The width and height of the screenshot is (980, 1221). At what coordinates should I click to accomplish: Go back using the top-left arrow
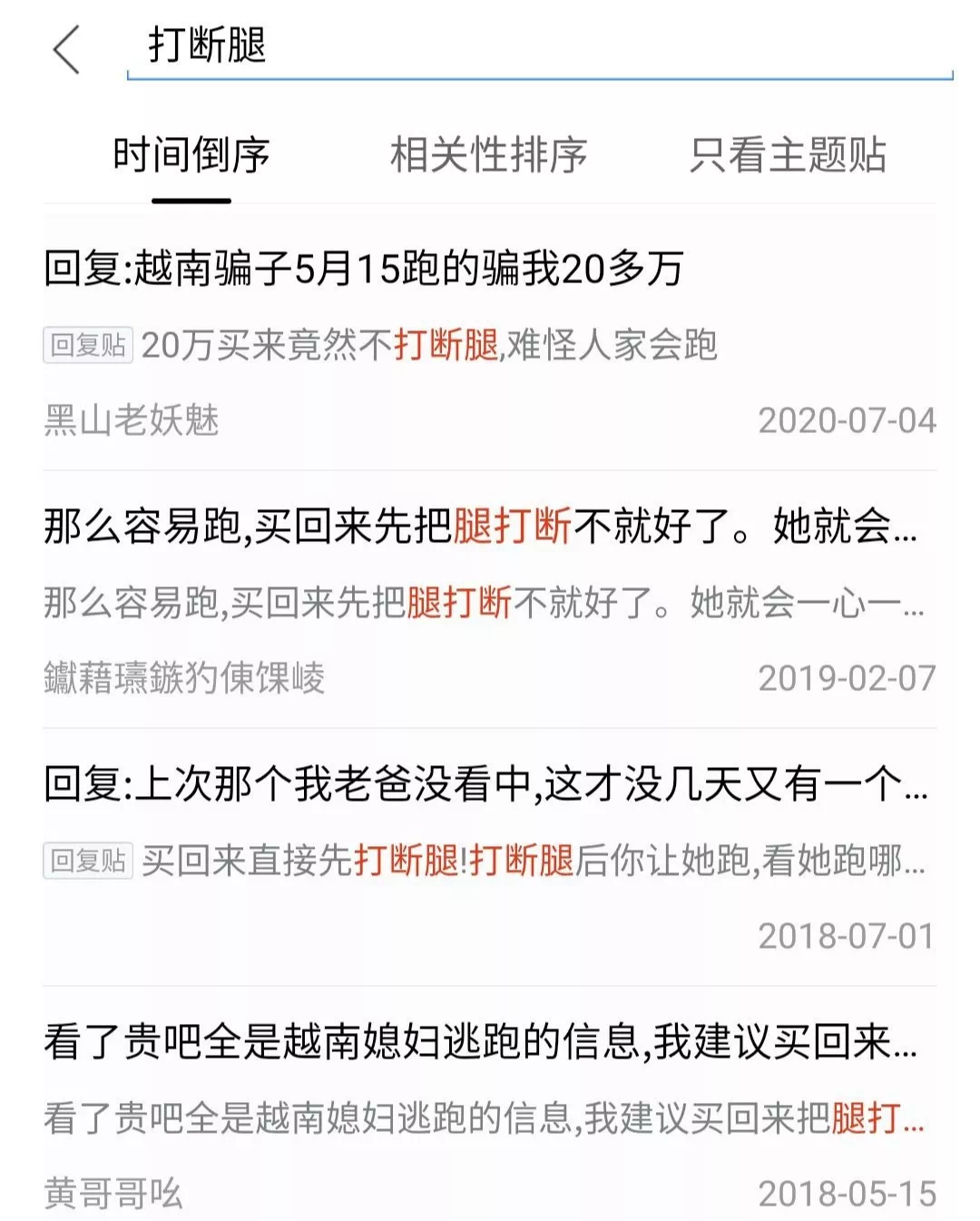coord(67,49)
